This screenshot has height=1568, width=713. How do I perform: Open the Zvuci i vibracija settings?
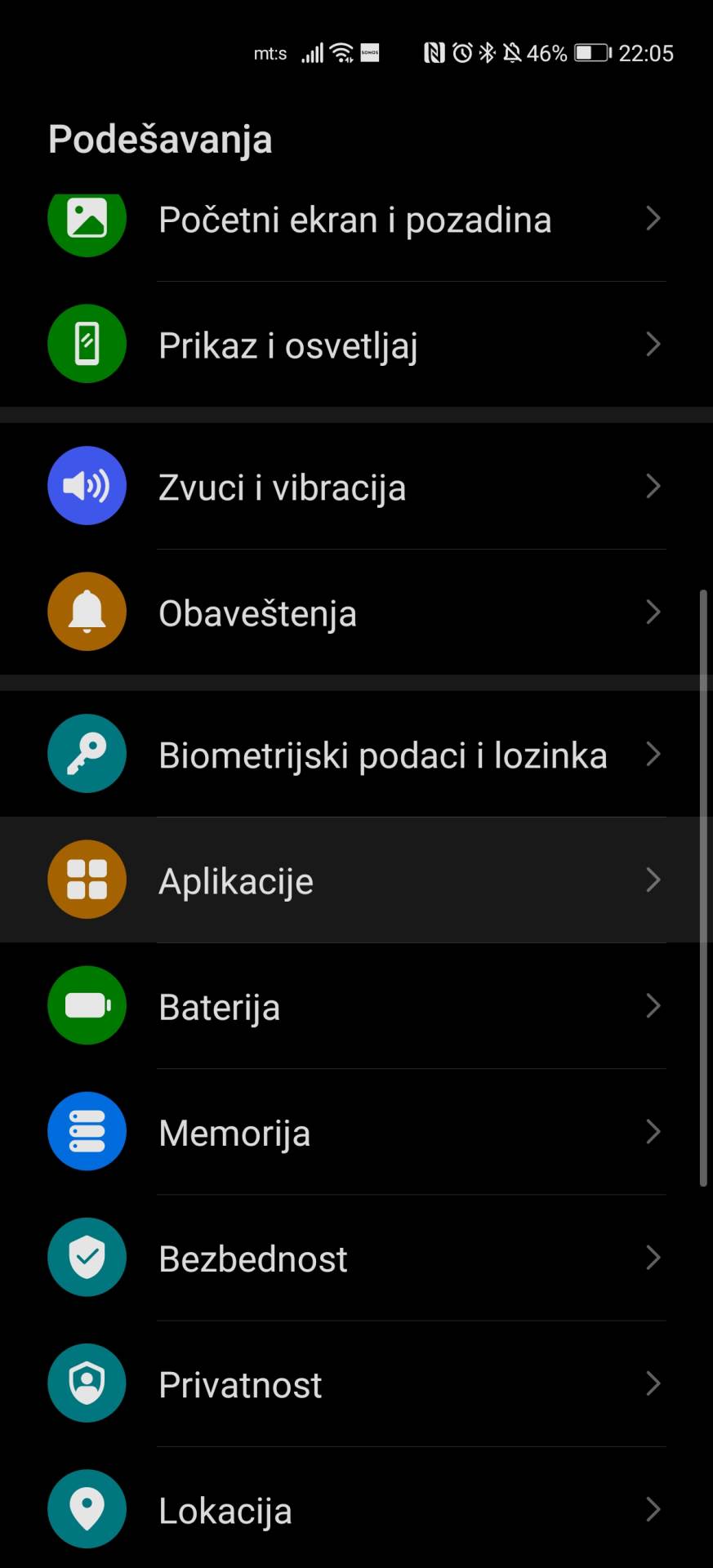tap(356, 486)
